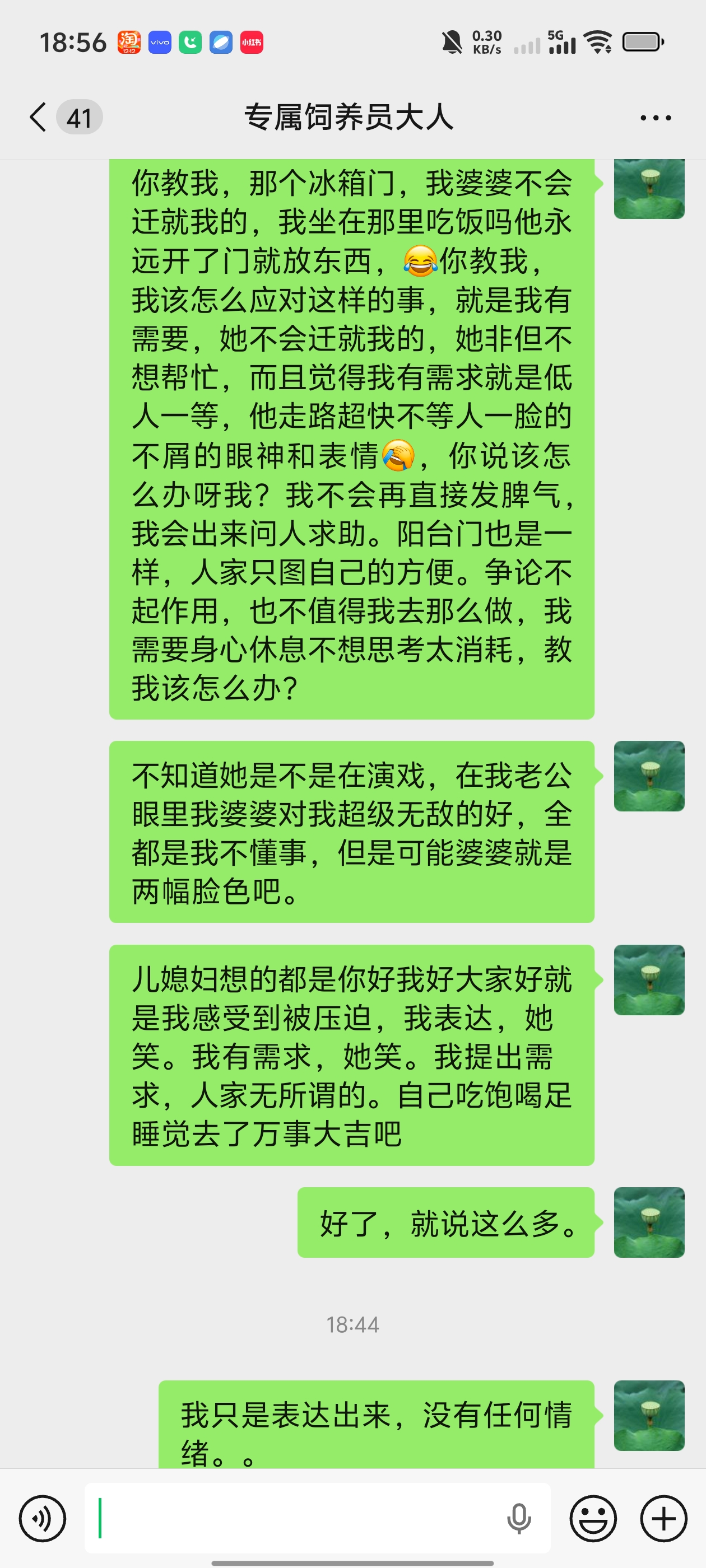Switch to voice message input
706x1568 pixels.
click(42, 1519)
